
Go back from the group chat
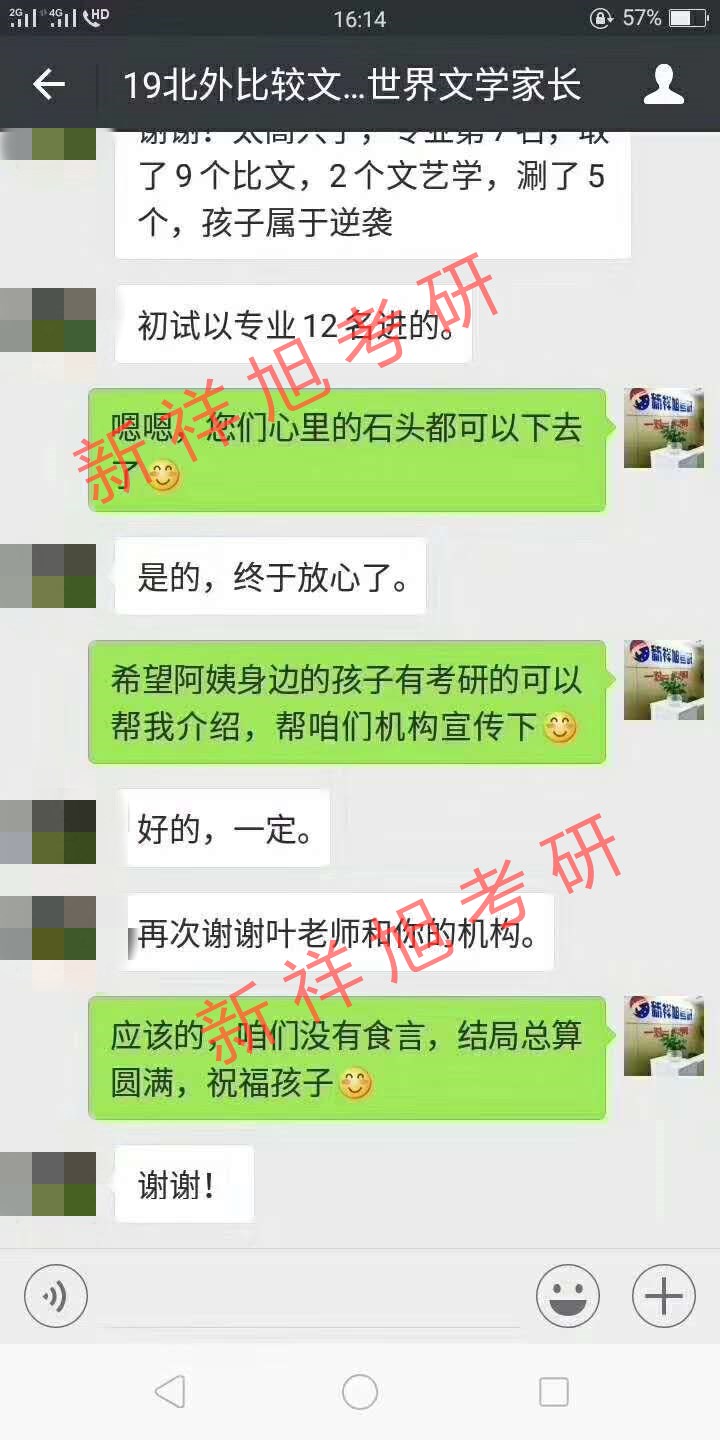coord(49,85)
